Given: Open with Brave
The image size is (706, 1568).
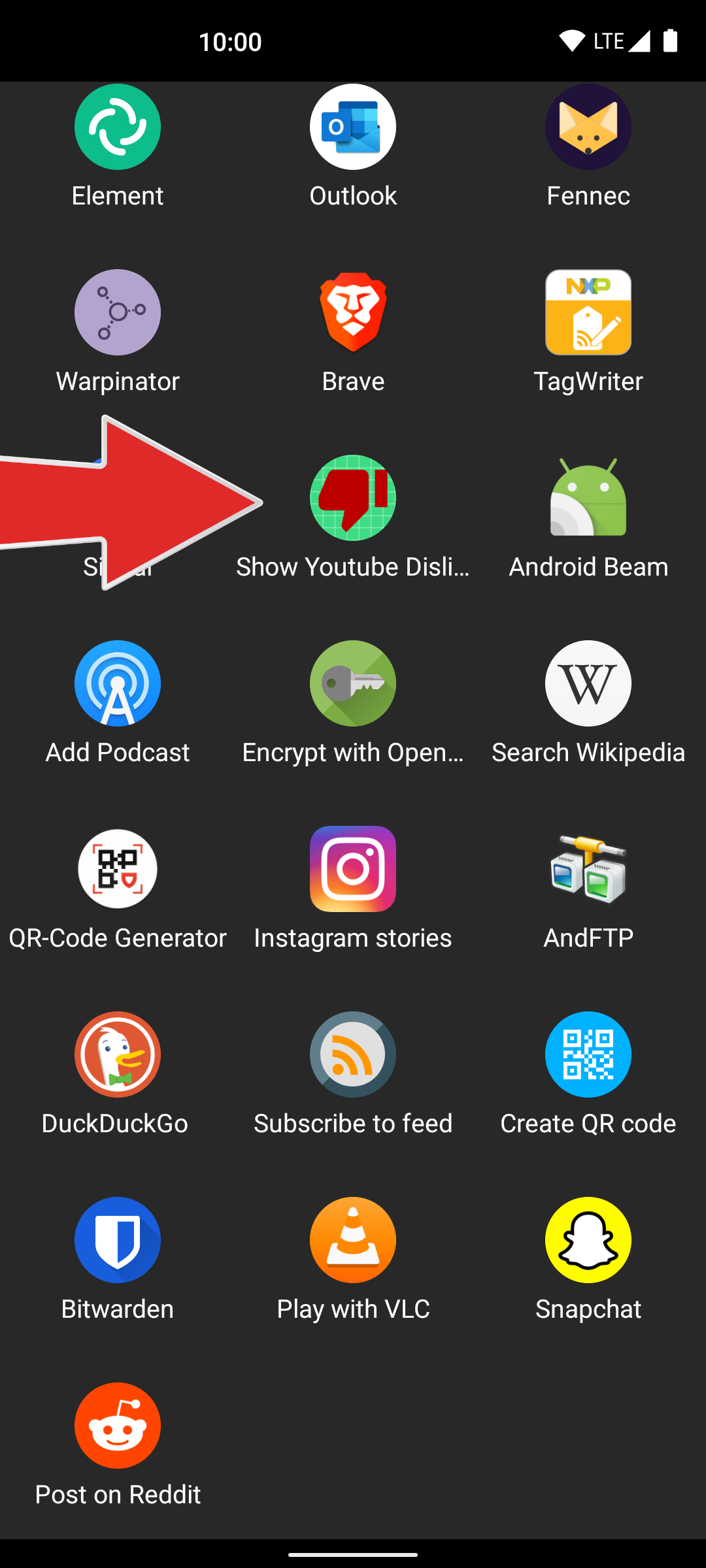Looking at the screenshot, I should (353, 313).
